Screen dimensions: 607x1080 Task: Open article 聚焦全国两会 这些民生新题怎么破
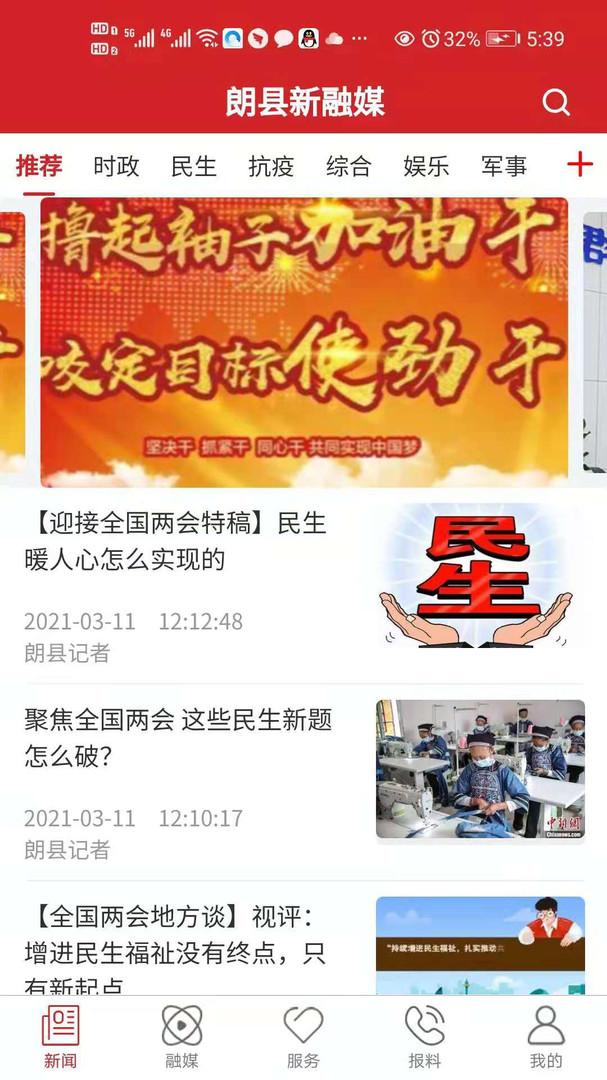click(x=178, y=738)
